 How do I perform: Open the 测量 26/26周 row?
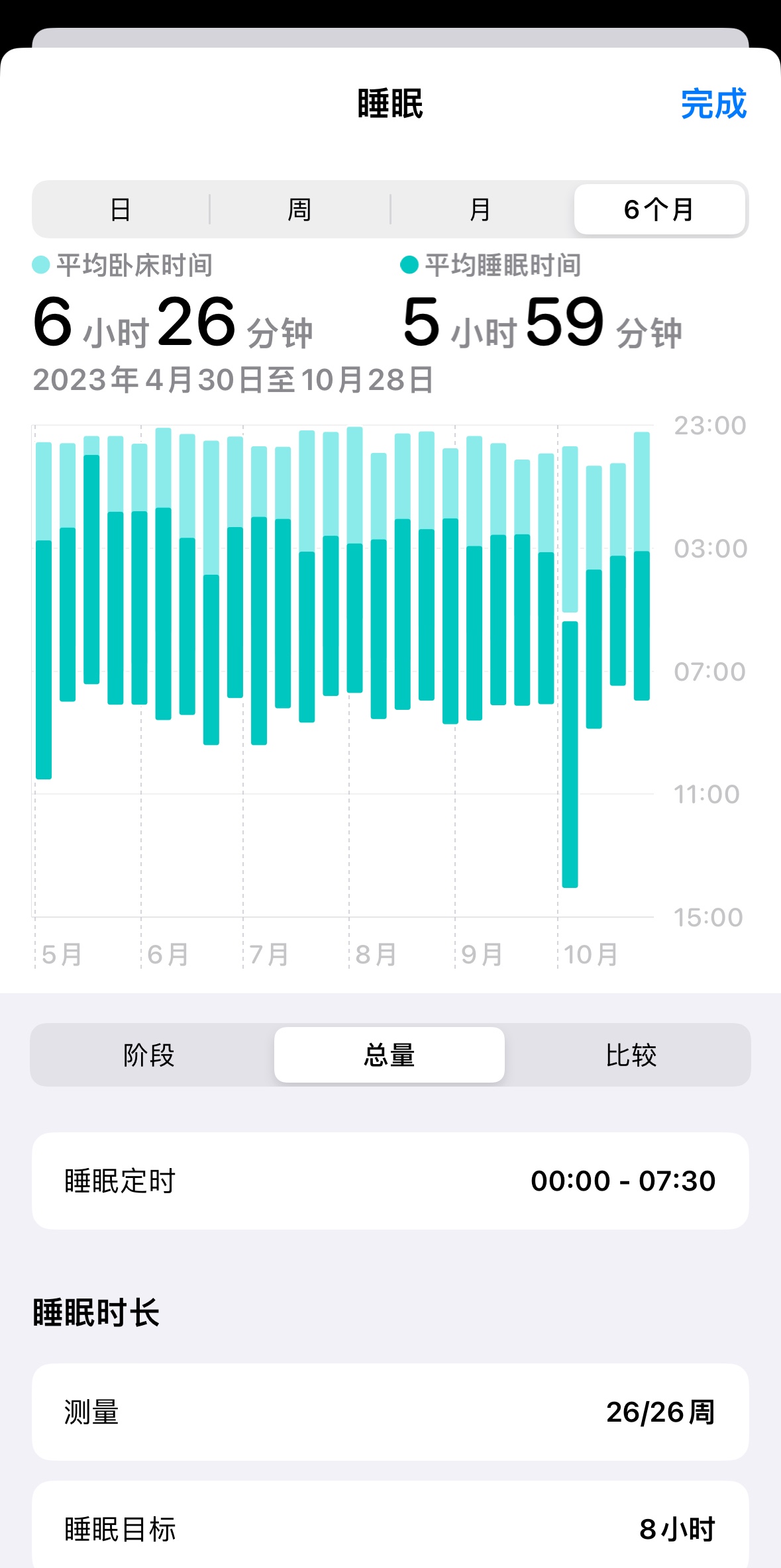[x=390, y=1412]
